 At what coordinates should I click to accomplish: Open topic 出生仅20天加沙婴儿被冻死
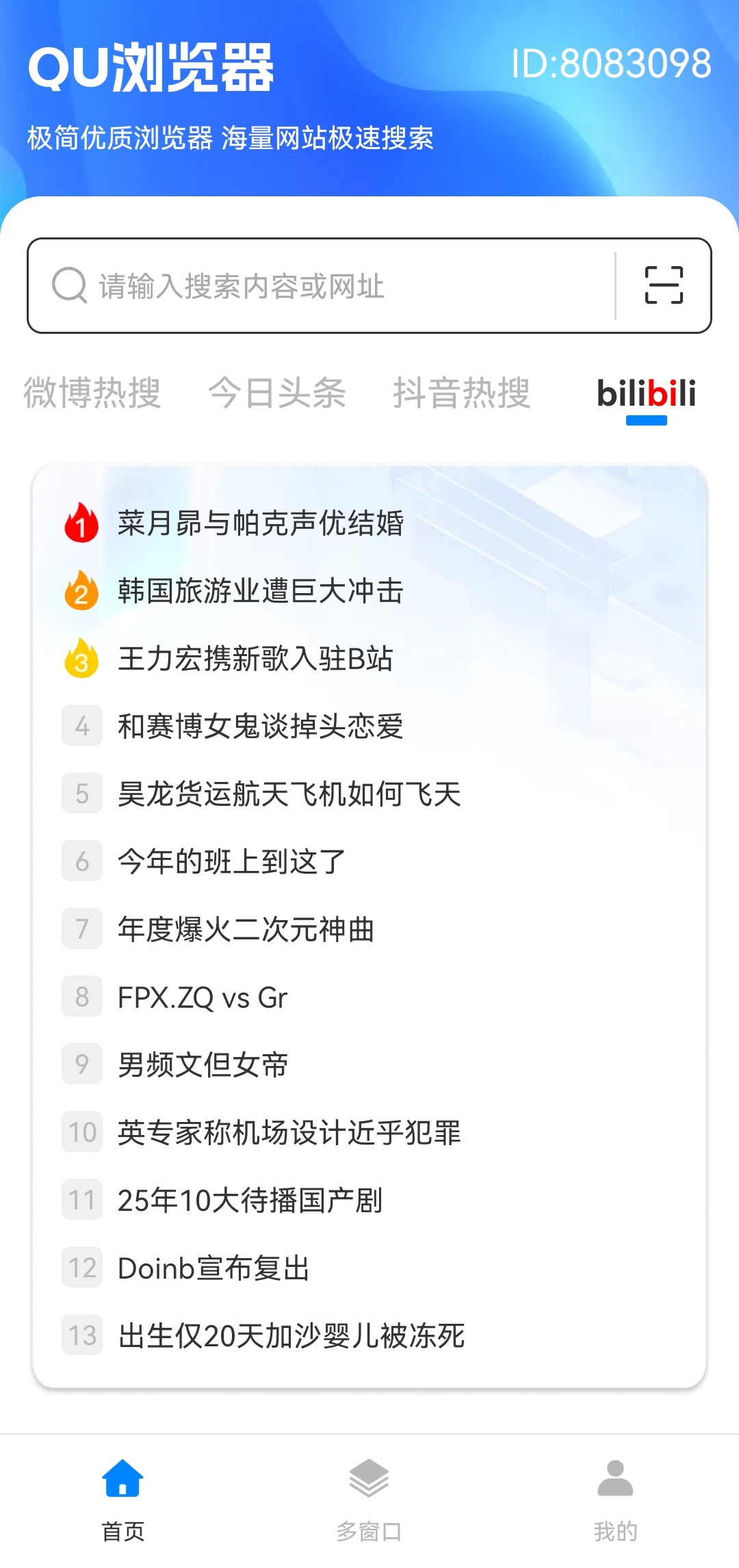(x=291, y=1335)
